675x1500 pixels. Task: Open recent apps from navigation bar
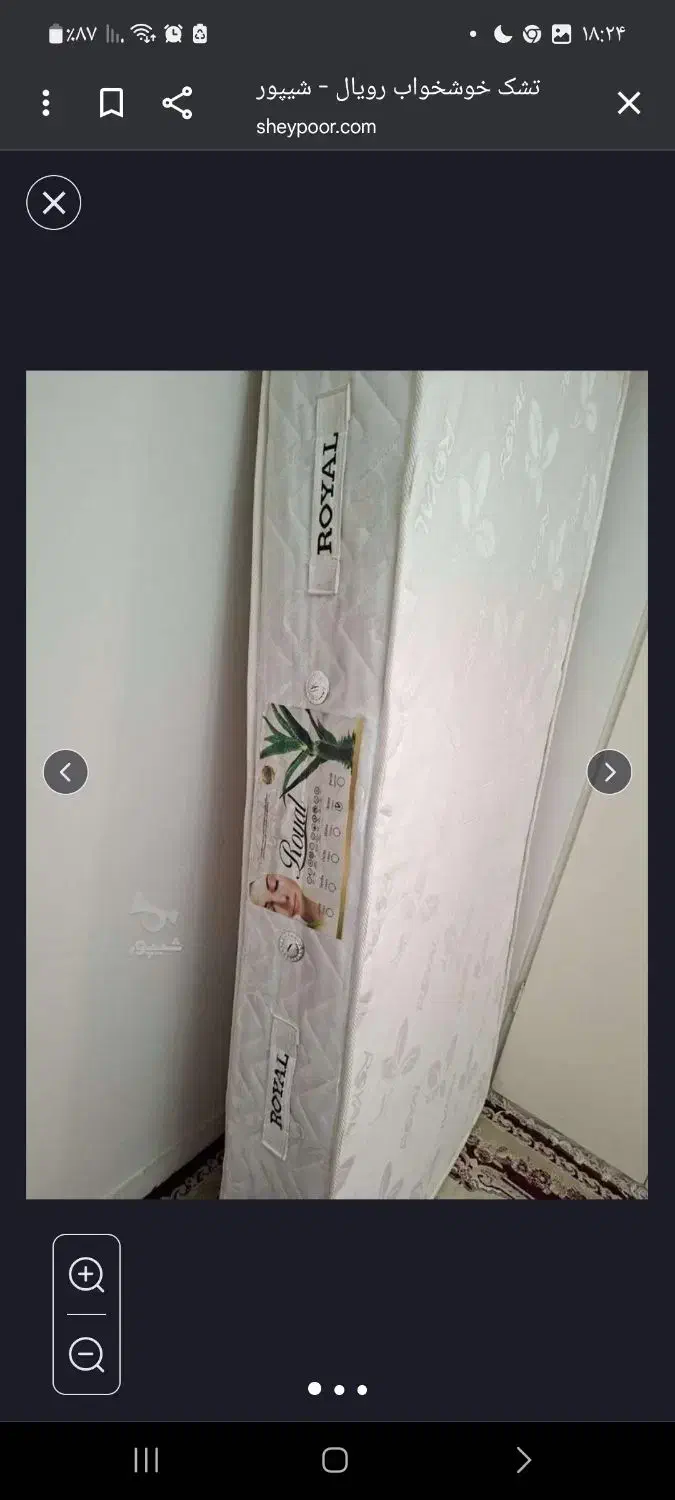click(146, 1460)
